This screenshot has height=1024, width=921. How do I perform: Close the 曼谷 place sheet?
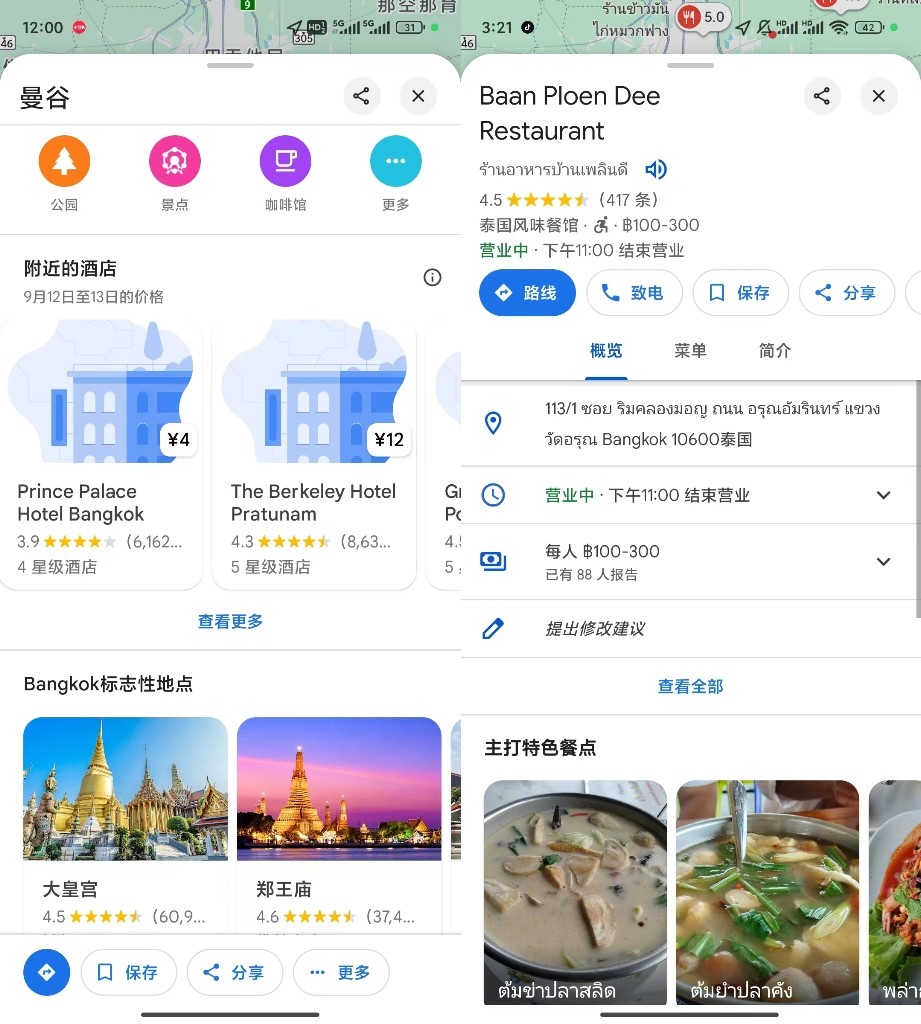(x=418, y=96)
